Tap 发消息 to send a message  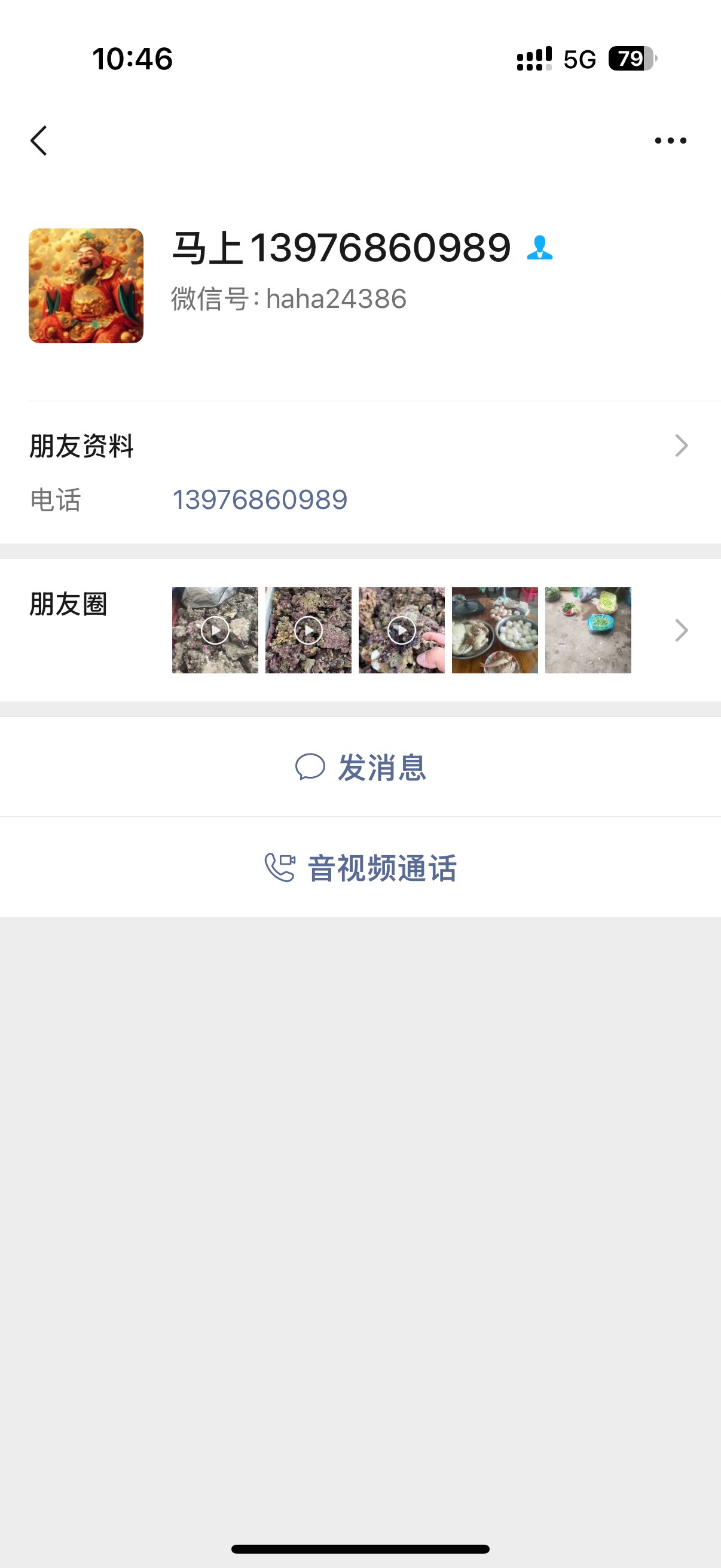[360, 767]
